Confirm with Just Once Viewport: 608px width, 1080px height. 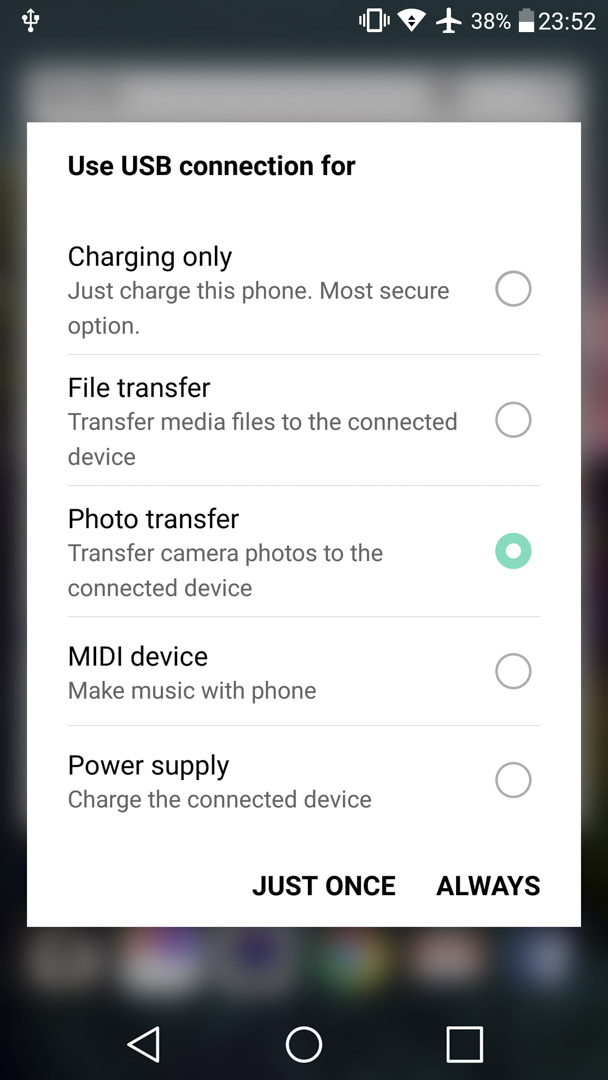[324, 886]
